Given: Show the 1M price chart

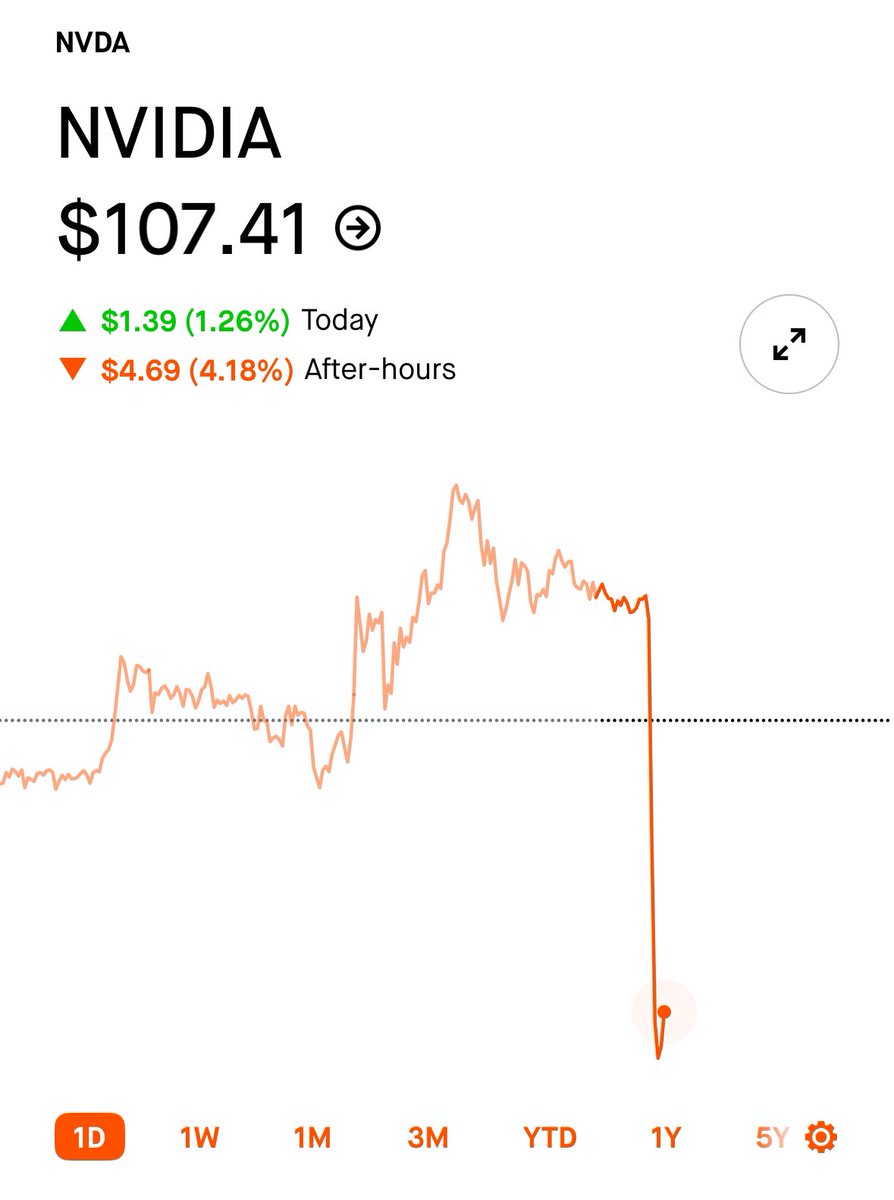Looking at the screenshot, I should (x=312, y=1137).
